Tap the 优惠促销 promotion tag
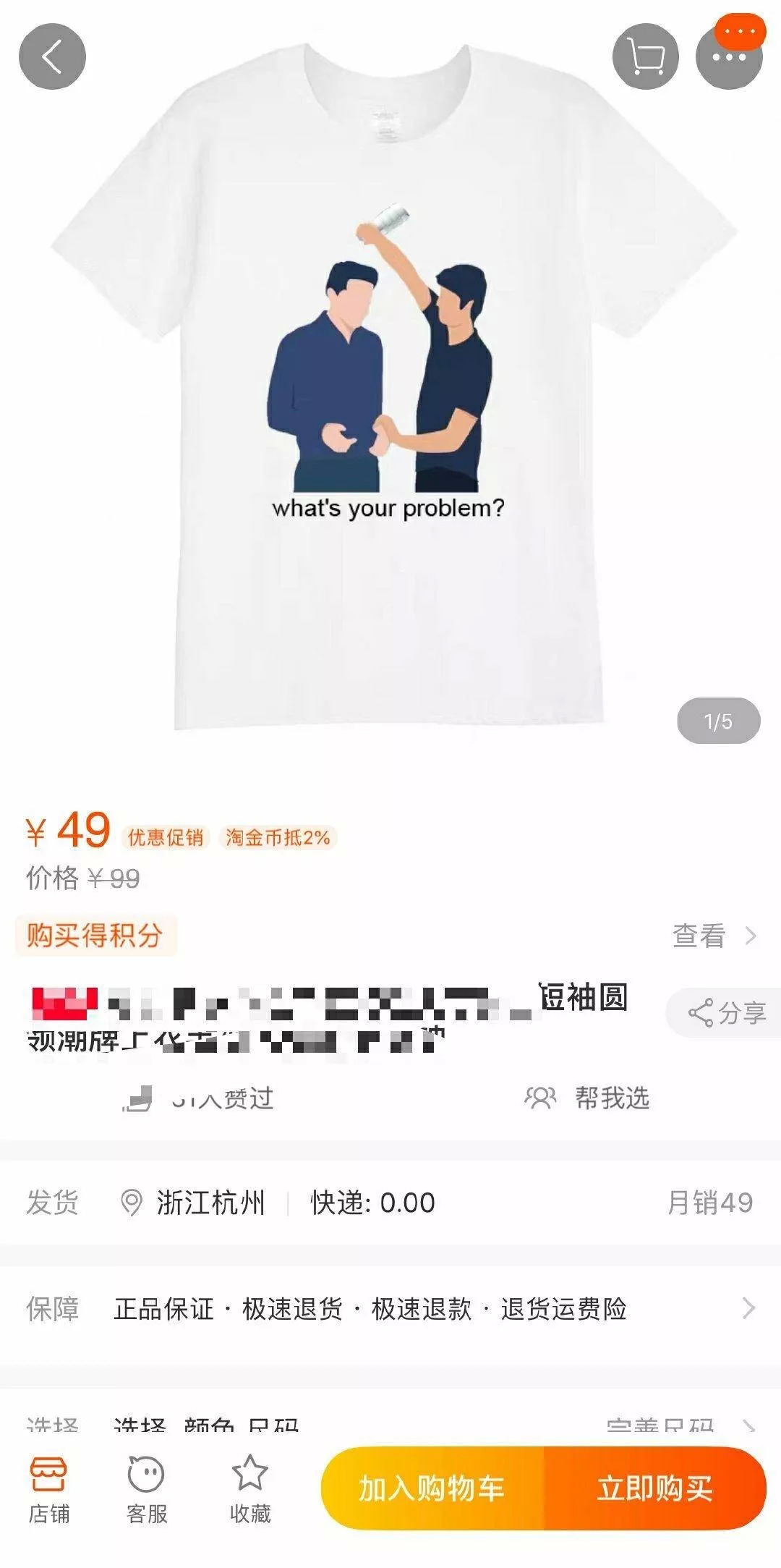This screenshot has height=1568, width=781. (166, 837)
